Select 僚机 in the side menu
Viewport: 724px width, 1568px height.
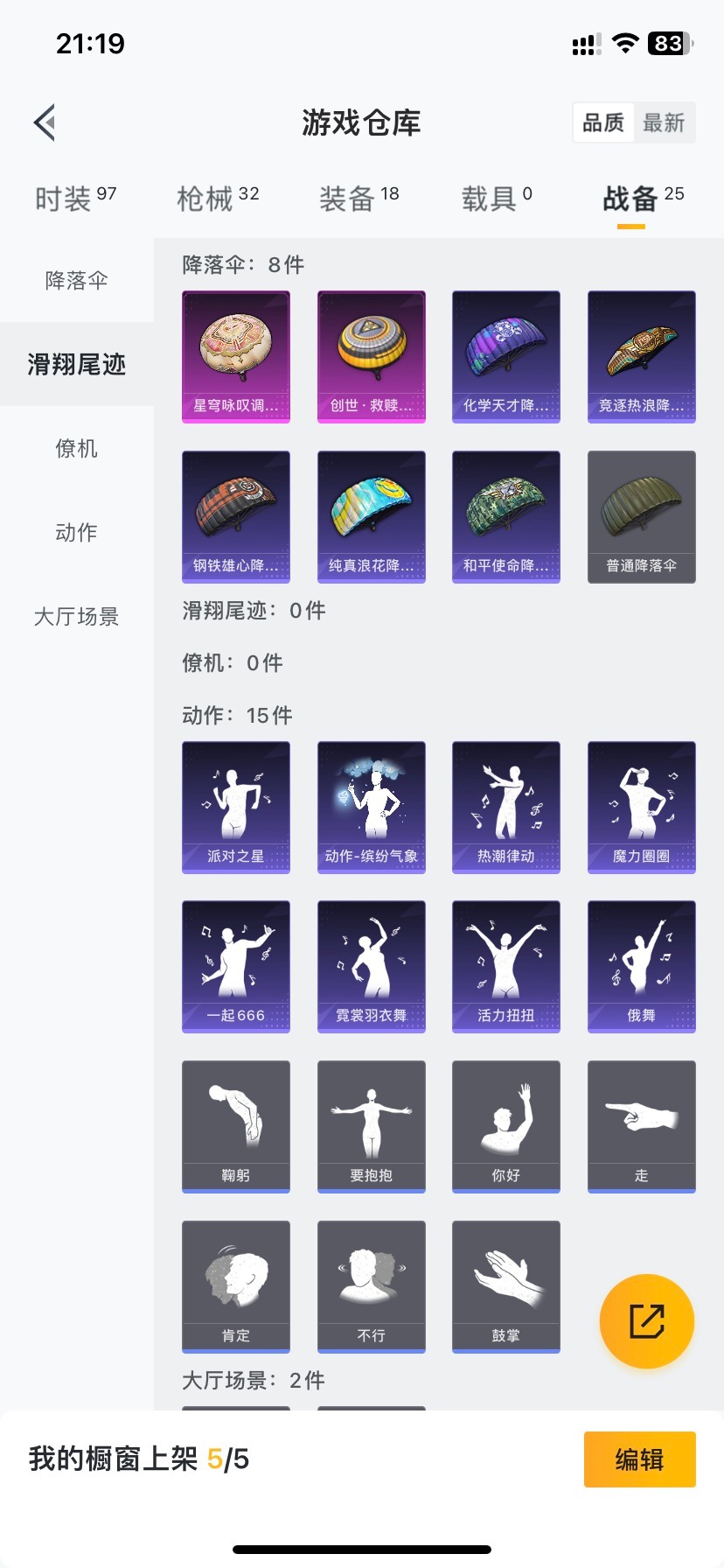coord(77,449)
